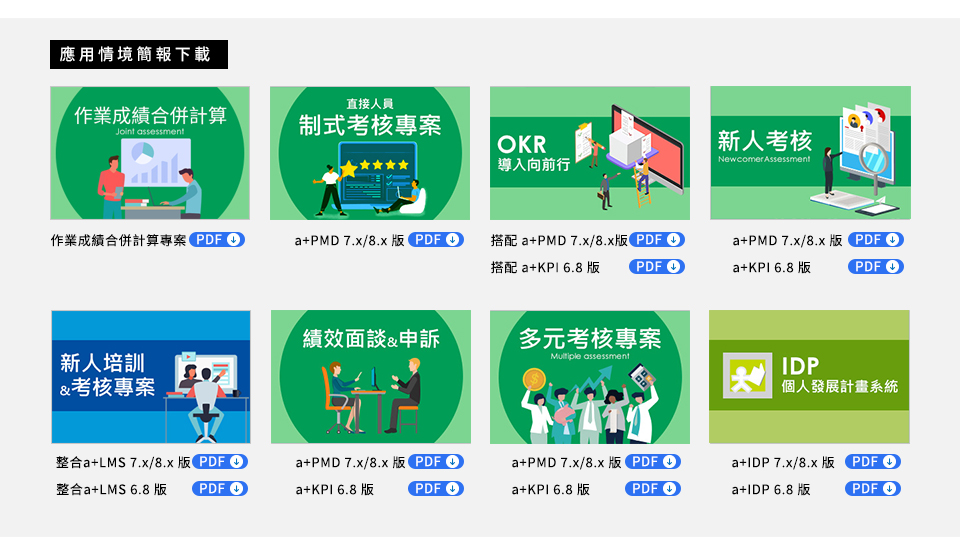Download 整合a+LMS 6.8 版 PDF
This screenshot has height=539, width=960.
pyautogui.click(x=220, y=489)
